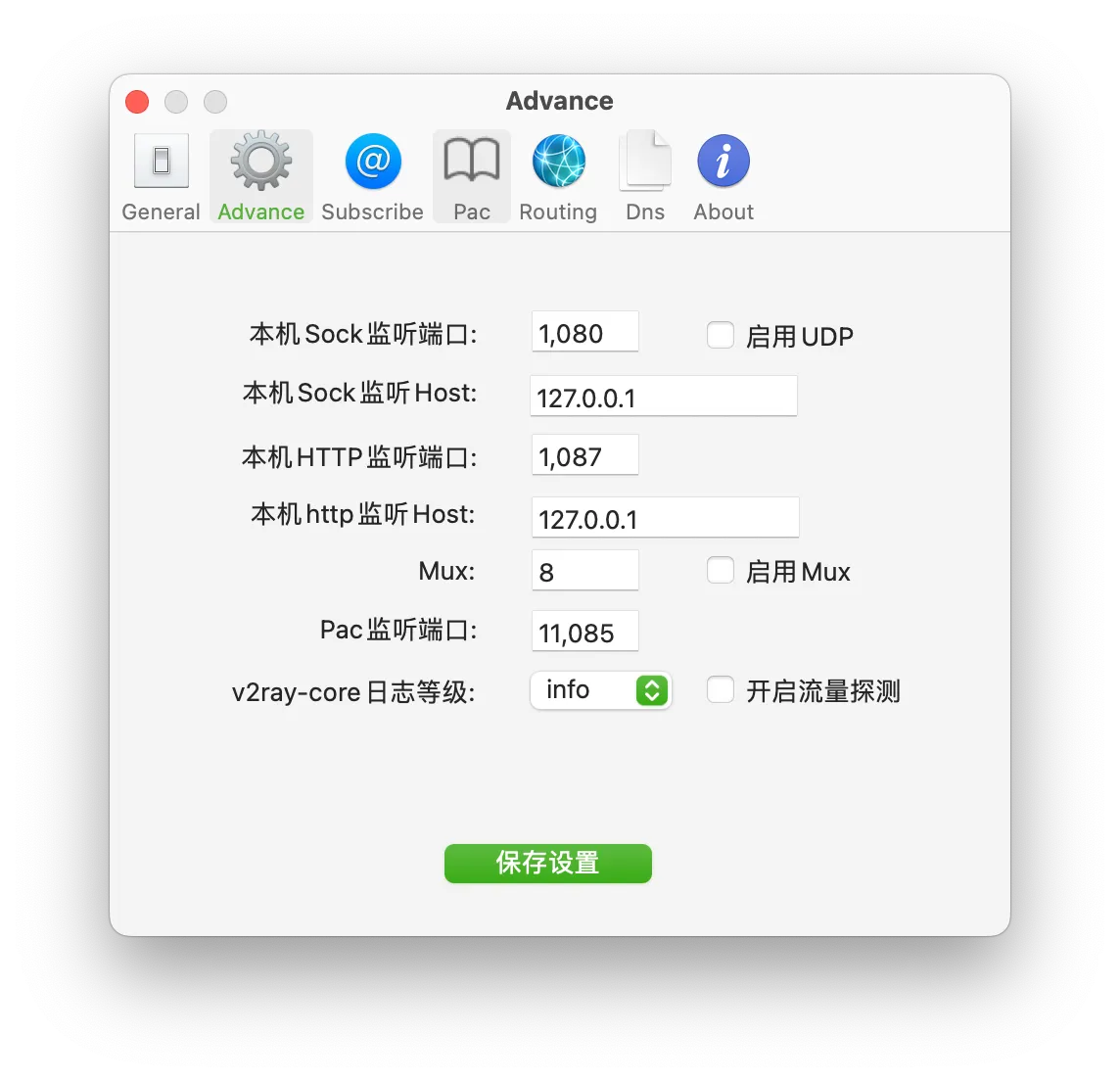1120x1081 pixels.
Task: Open the Routing tab
Action: coord(558,177)
